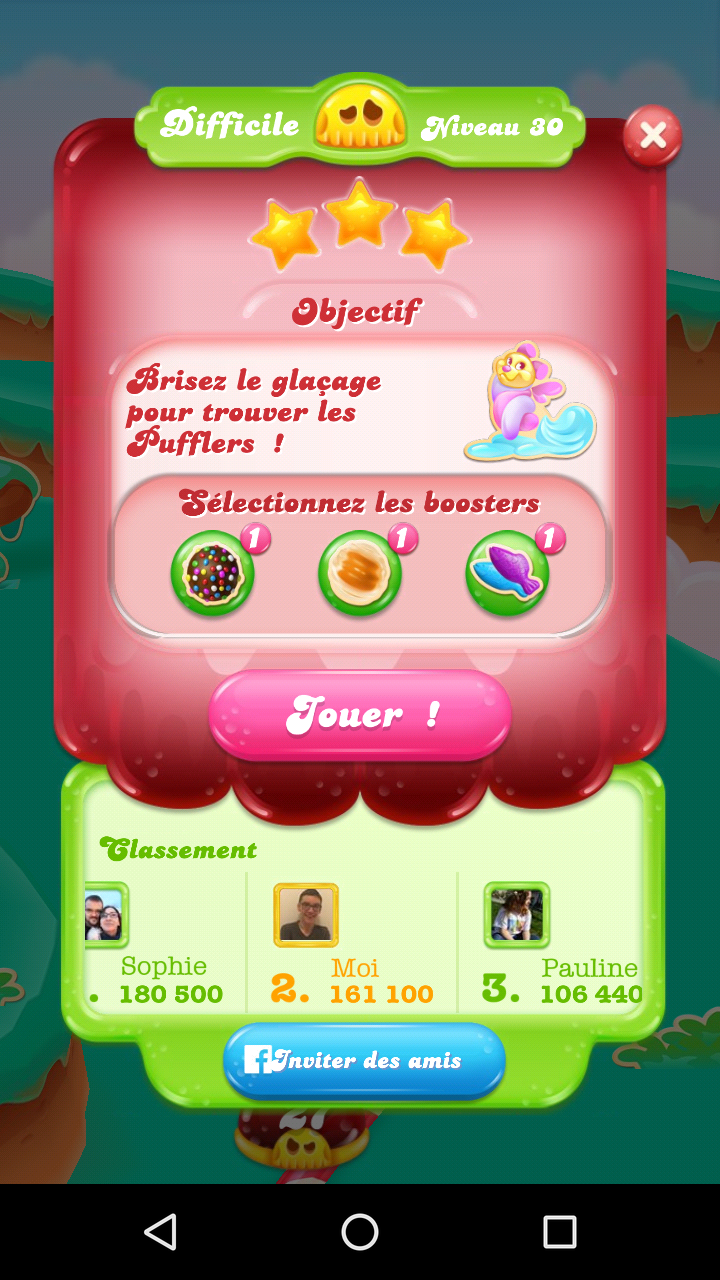Screen dimensions: 720x1280
Task: Go back using the system back button
Action: coord(160,1232)
